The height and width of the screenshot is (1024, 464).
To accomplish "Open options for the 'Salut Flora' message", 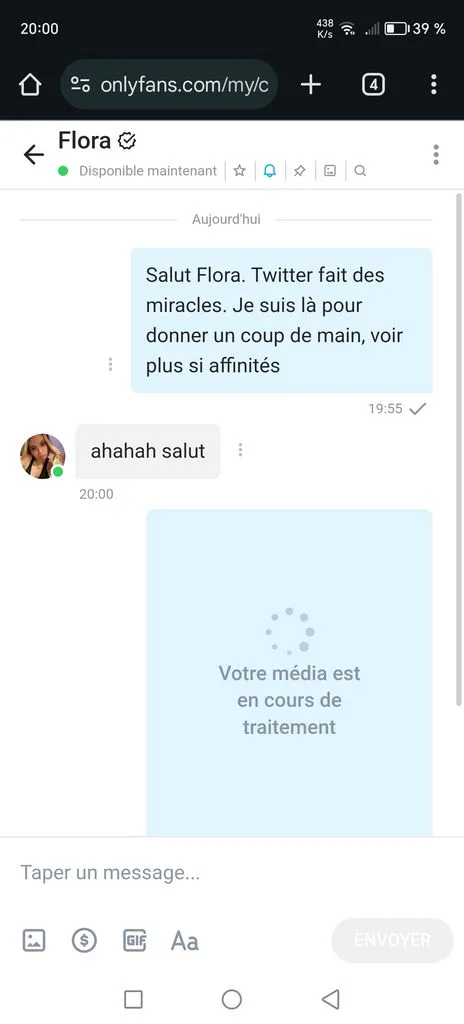I will point(110,364).
